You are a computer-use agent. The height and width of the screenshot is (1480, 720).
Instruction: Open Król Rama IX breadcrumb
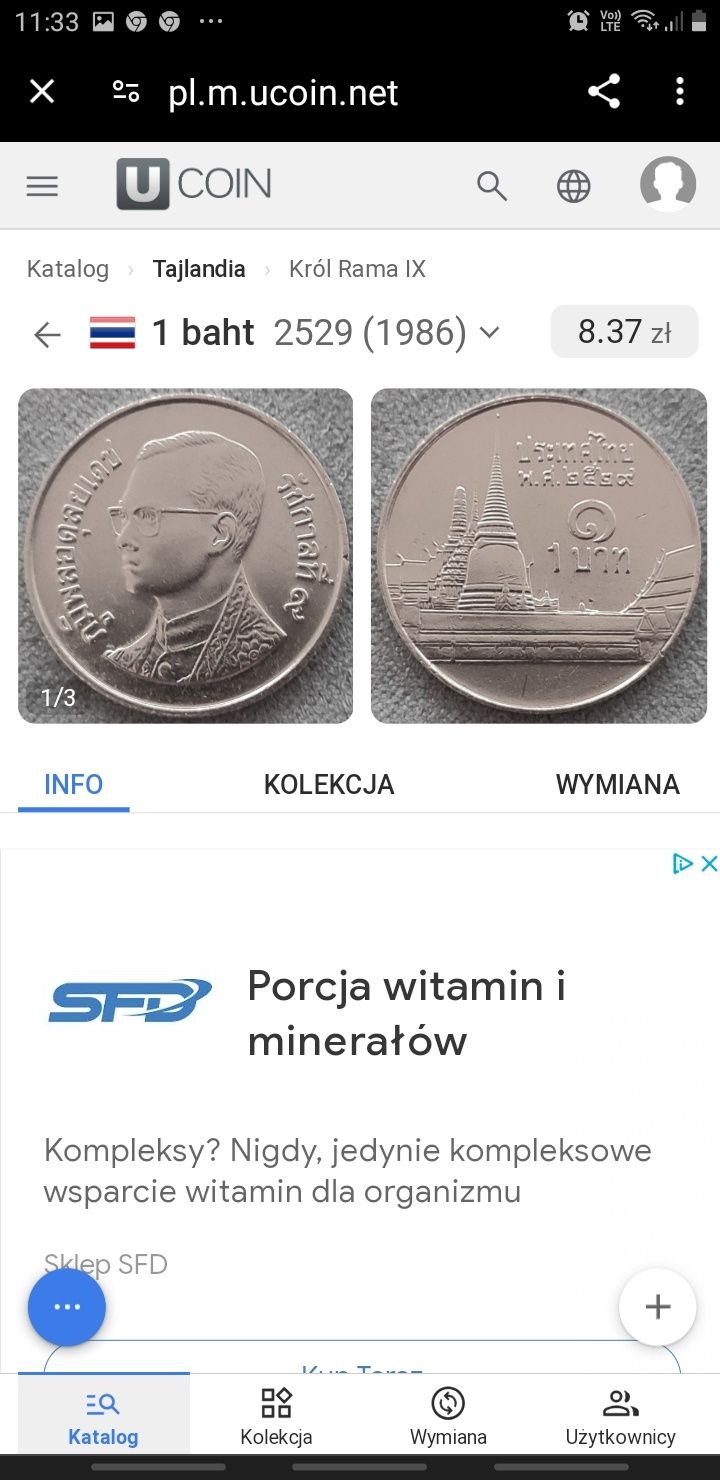[357, 269]
